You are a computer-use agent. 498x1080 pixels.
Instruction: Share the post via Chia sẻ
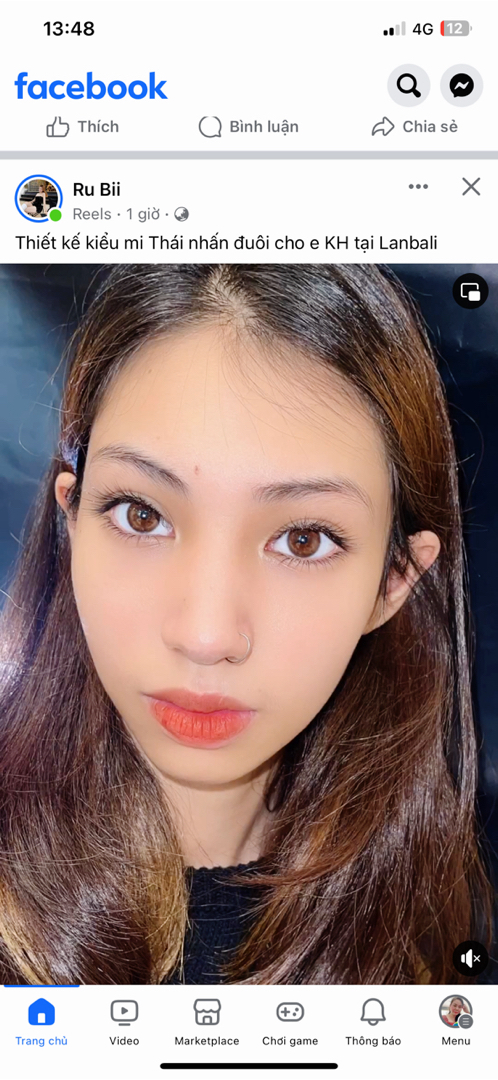click(415, 127)
